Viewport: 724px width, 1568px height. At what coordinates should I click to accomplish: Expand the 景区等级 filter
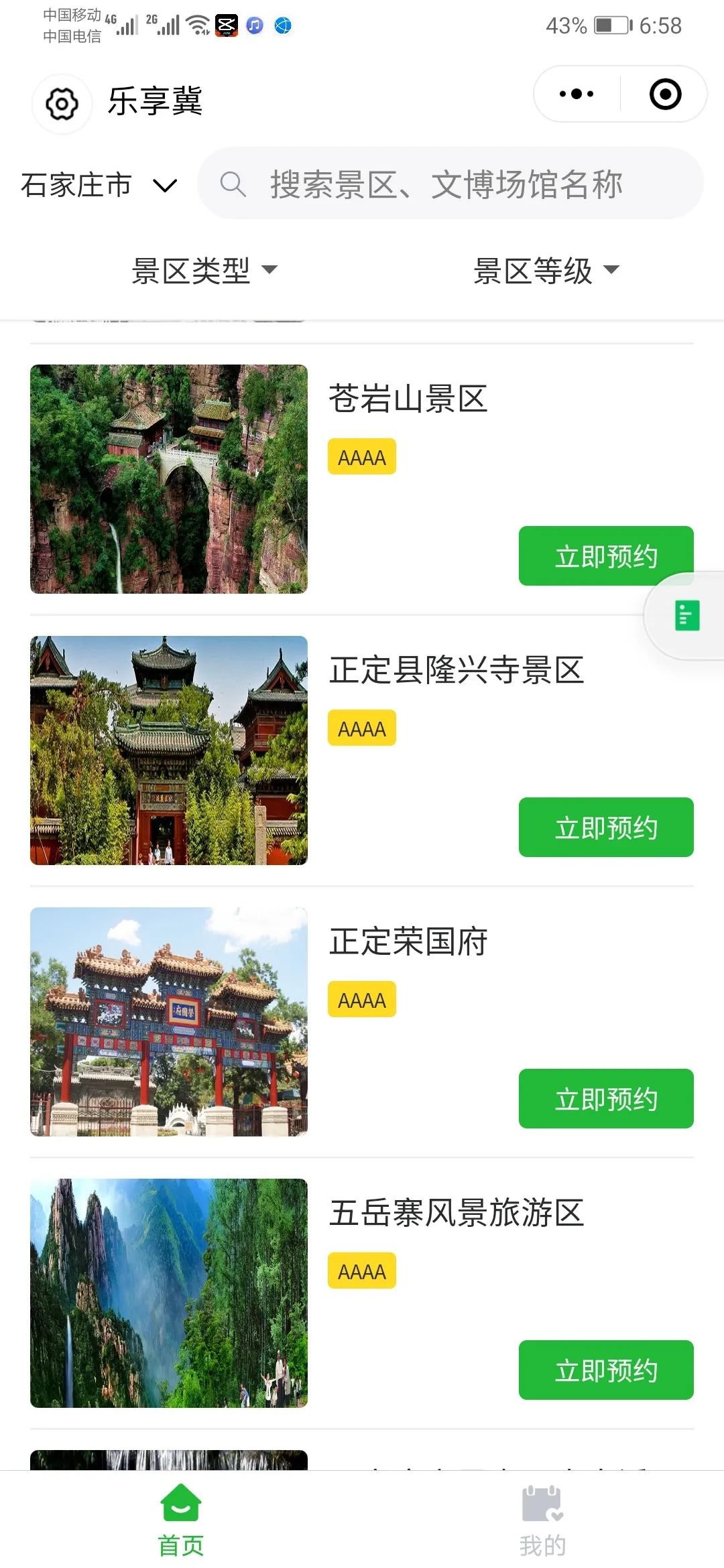[546, 271]
